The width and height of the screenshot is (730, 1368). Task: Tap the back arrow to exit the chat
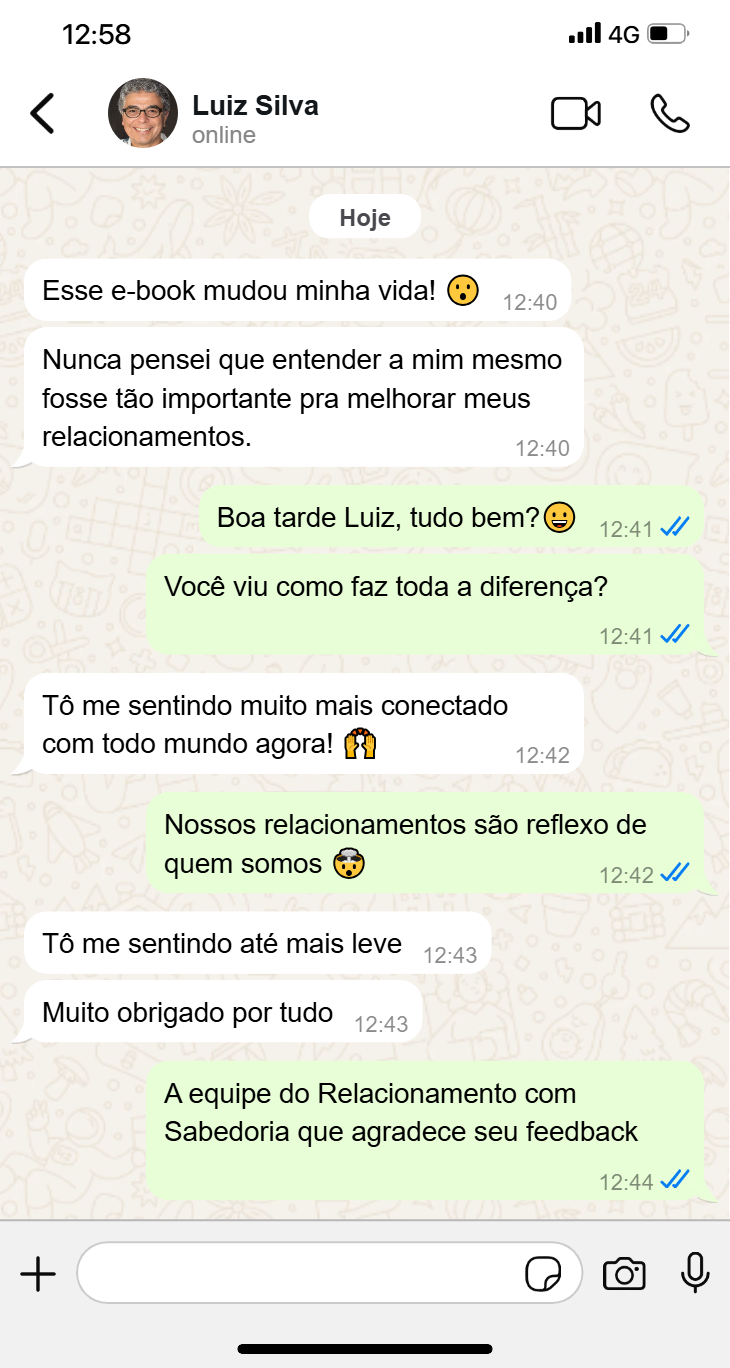pyautogui.click(x=42, y=113)
